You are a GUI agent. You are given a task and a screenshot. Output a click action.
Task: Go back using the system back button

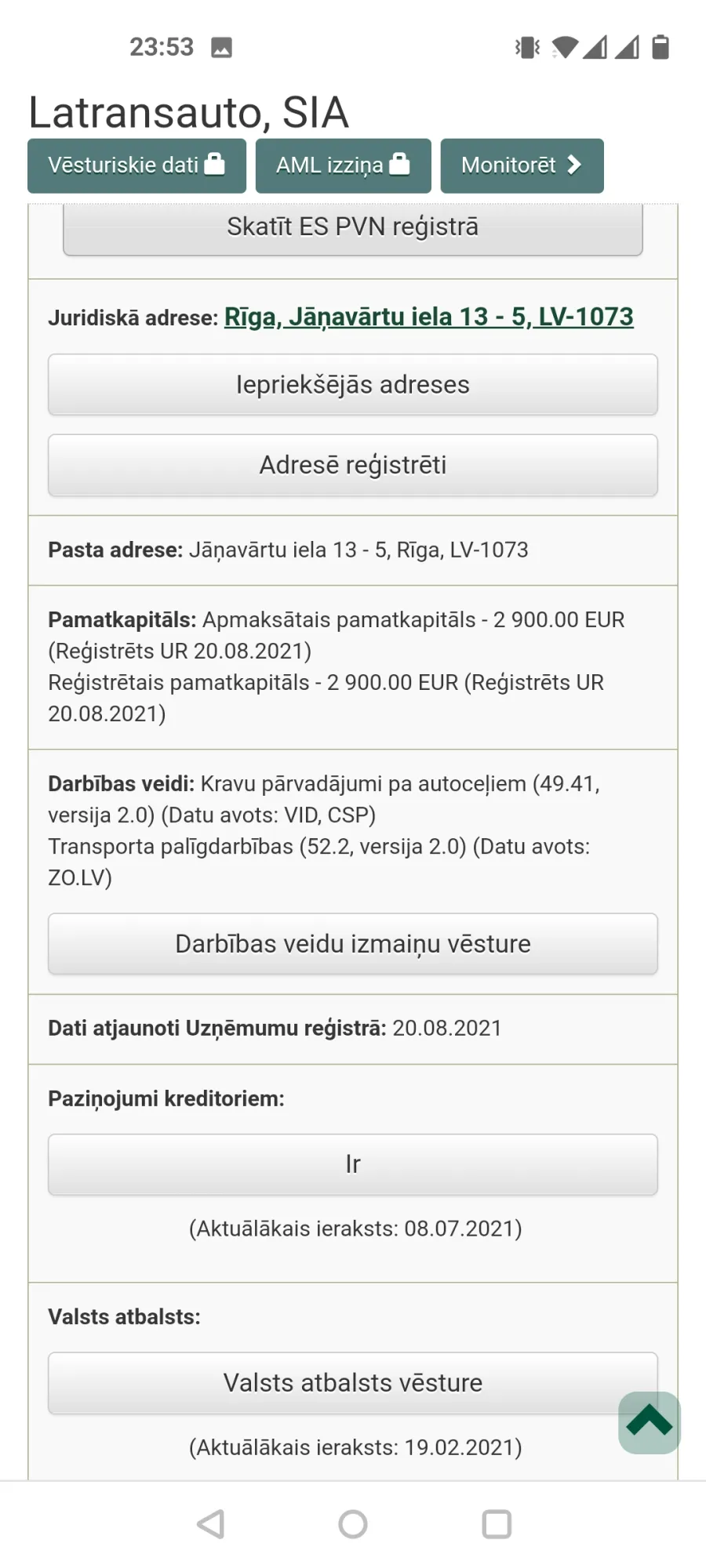point(210,1524)
